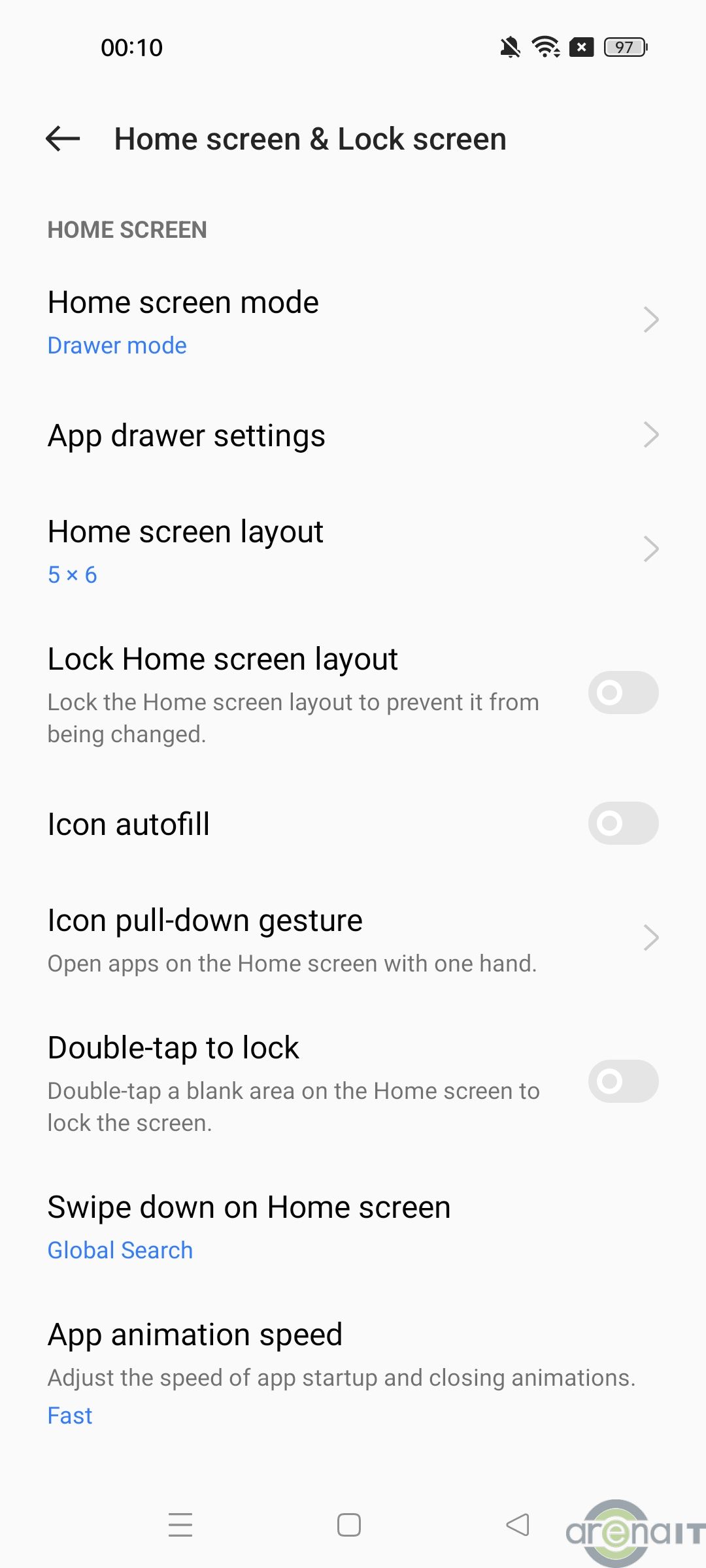Viewport: 706px width, 1568px height.
Task: Open App drawer settings
Action: click(x=353, y=436)
